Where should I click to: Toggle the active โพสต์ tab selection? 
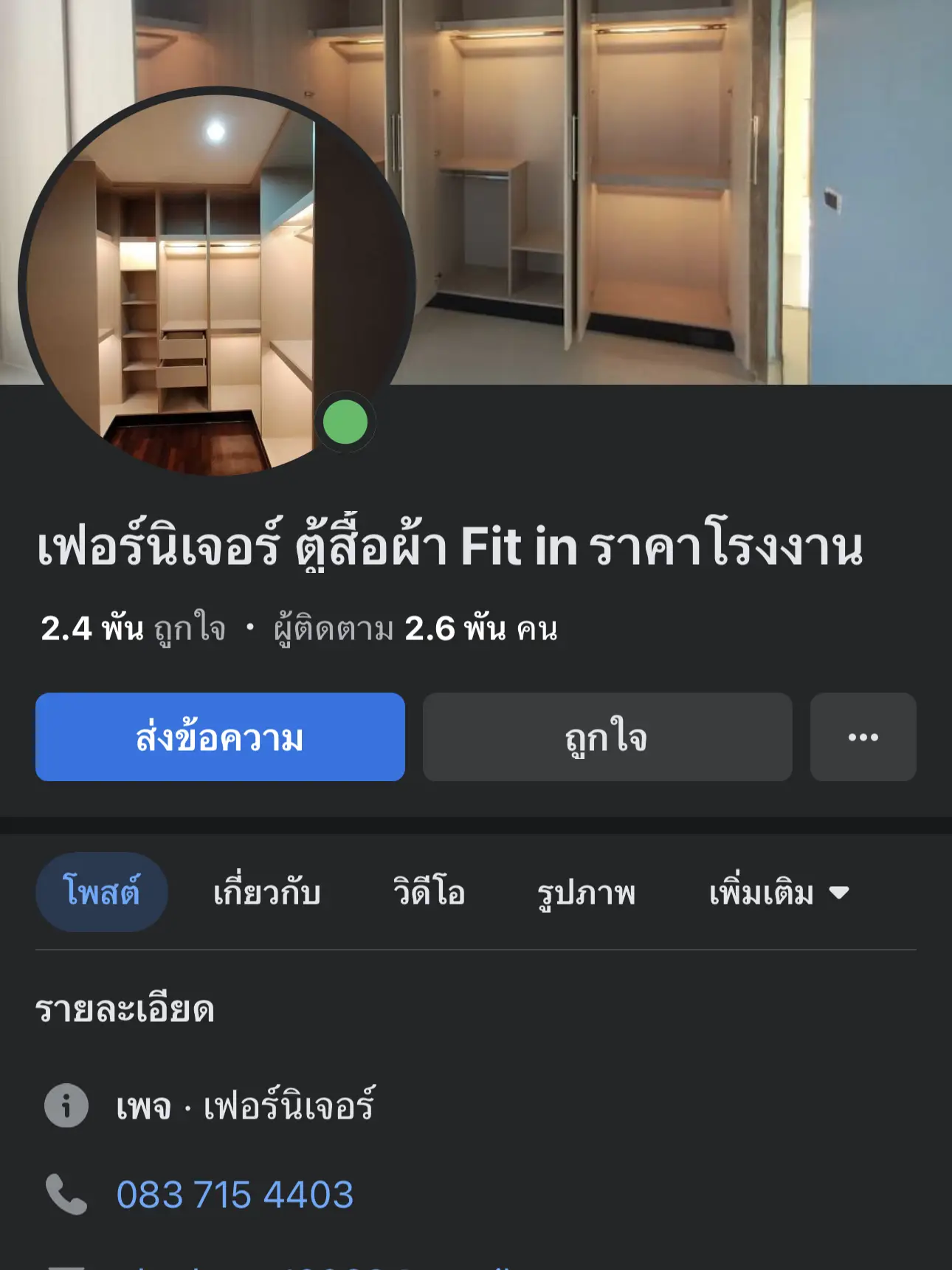[101, 892]
